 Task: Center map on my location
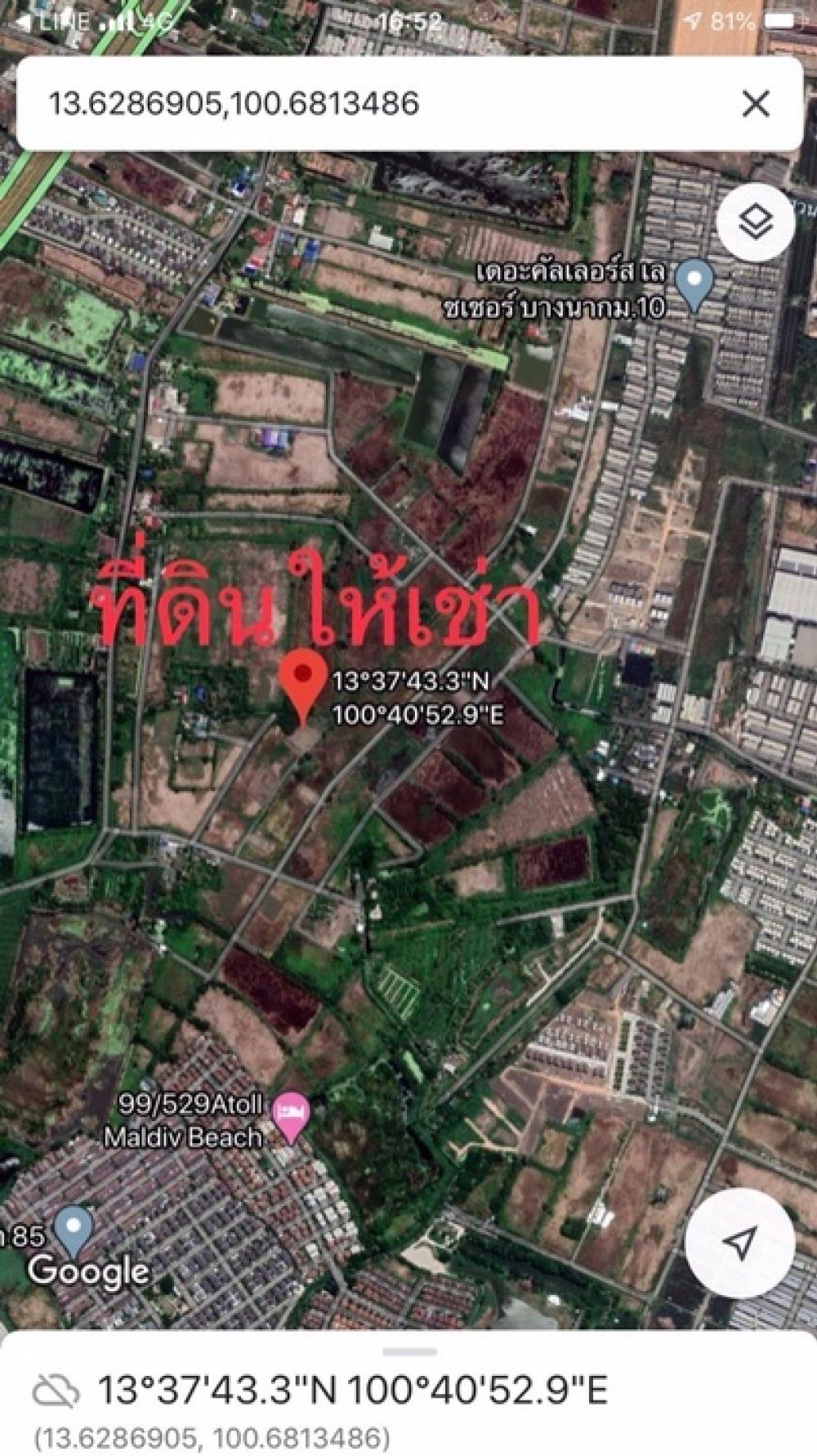(x=740, y=1244)
